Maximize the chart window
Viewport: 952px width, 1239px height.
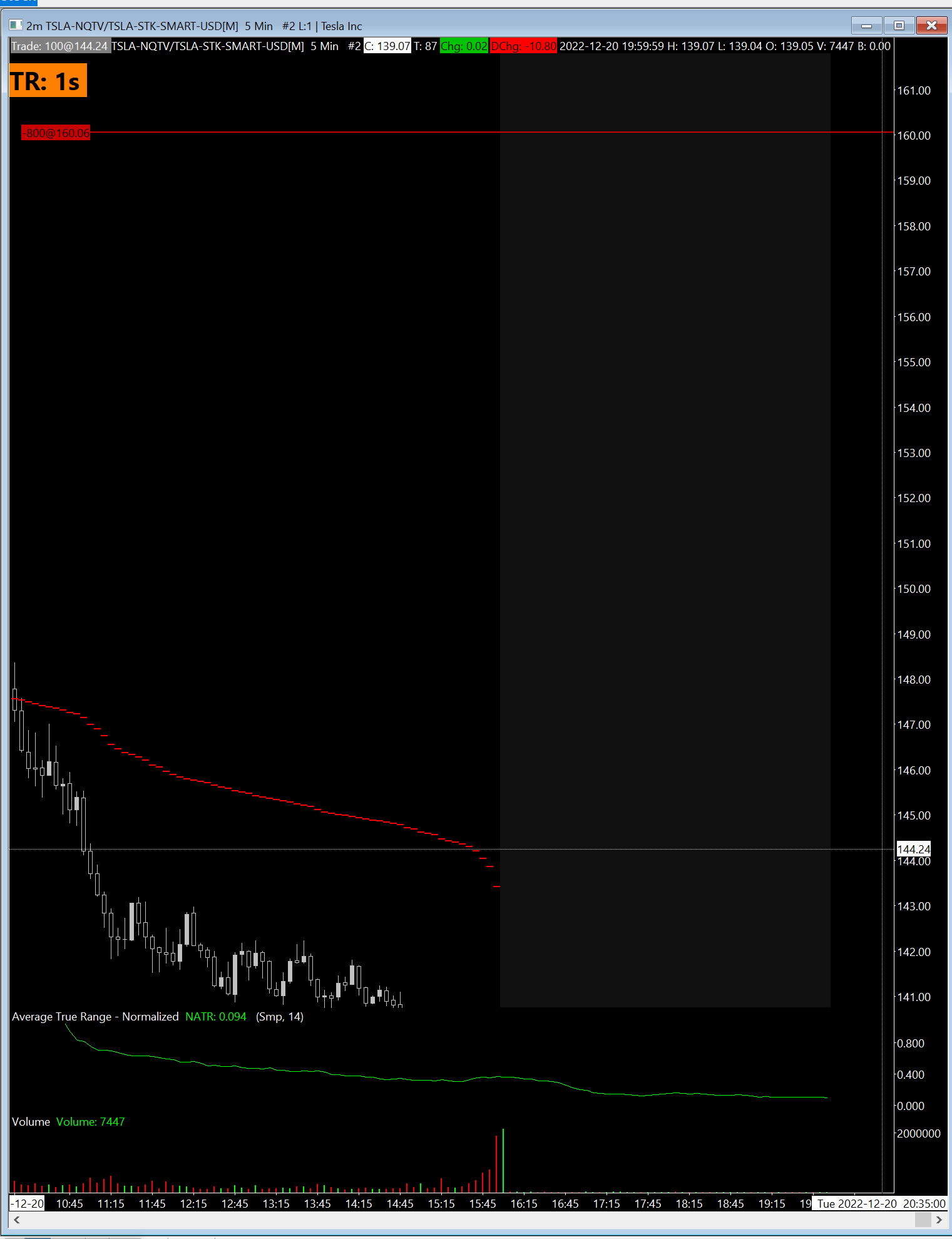(x=899, y=26)
